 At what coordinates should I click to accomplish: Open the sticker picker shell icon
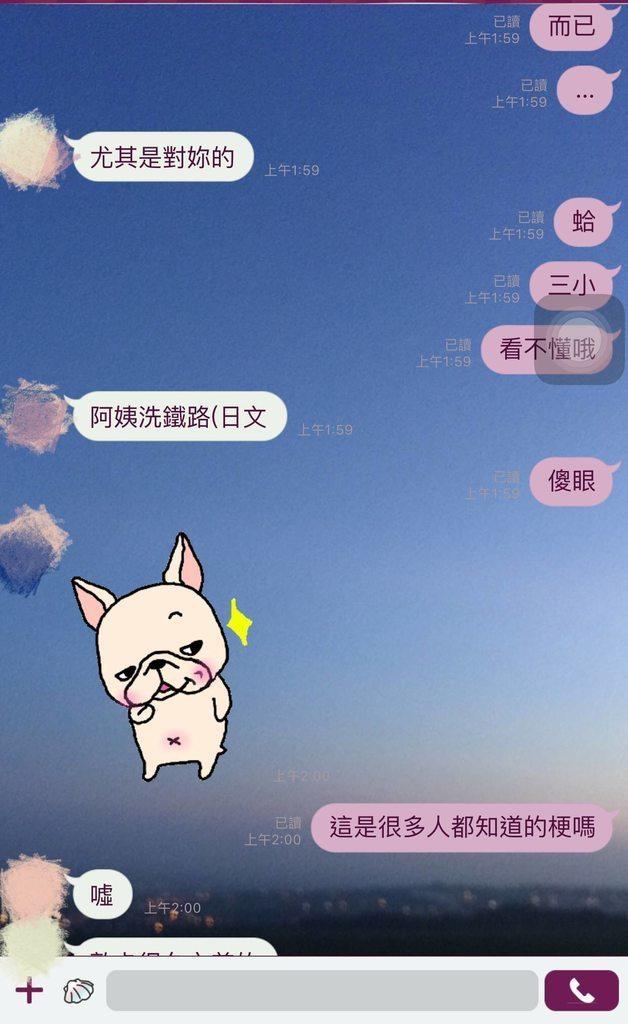(x=78, y=991)
